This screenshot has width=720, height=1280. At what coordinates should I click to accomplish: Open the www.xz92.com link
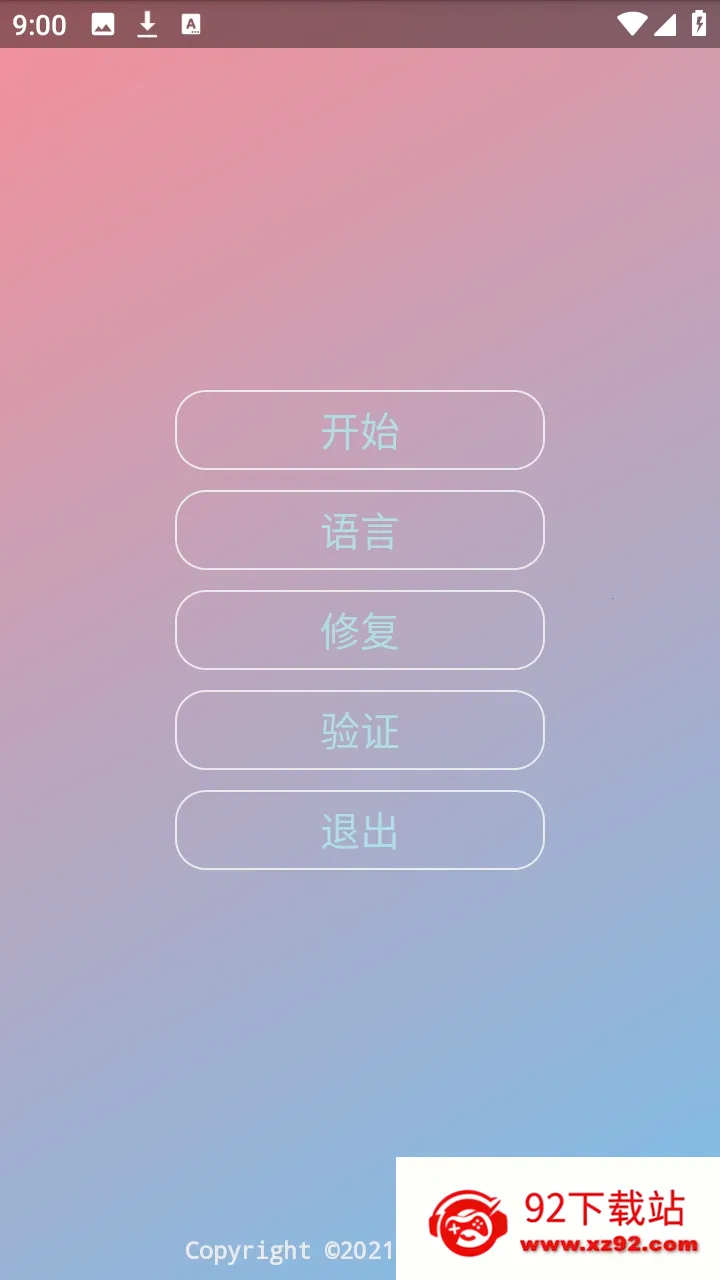611,1243
